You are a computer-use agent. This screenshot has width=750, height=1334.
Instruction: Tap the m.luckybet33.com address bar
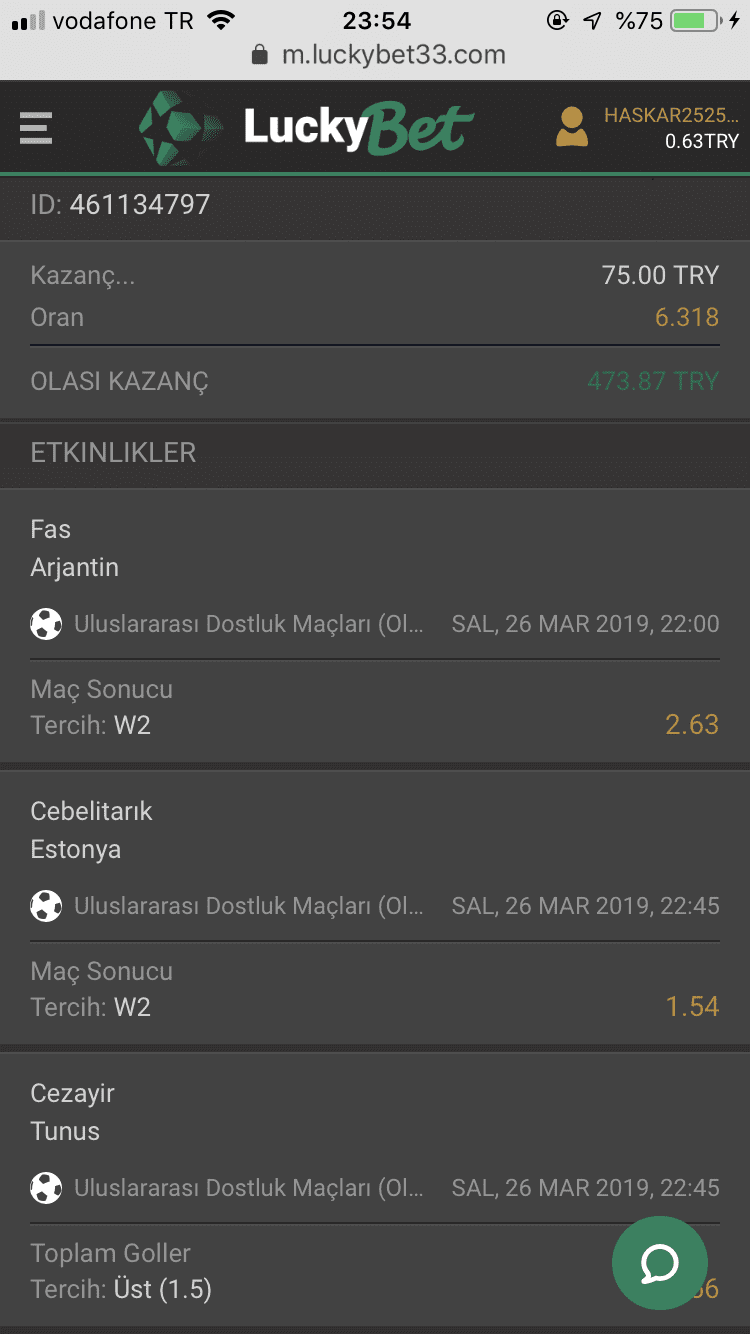click(x=378, y=55)
